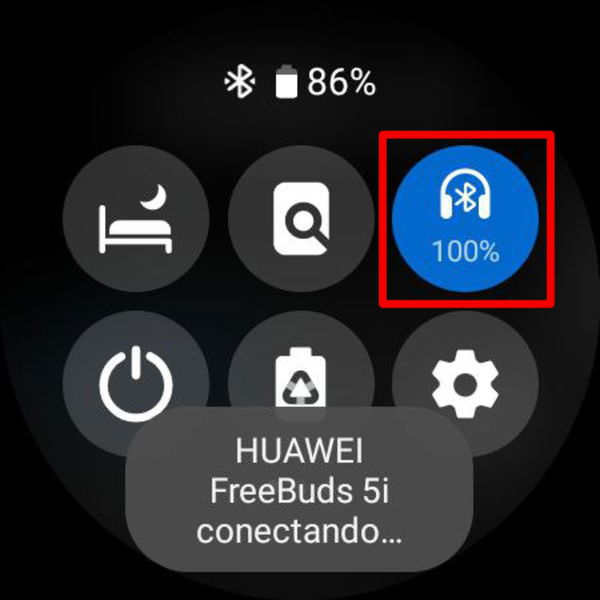Toggle bedtime mode

click(136, 220)
